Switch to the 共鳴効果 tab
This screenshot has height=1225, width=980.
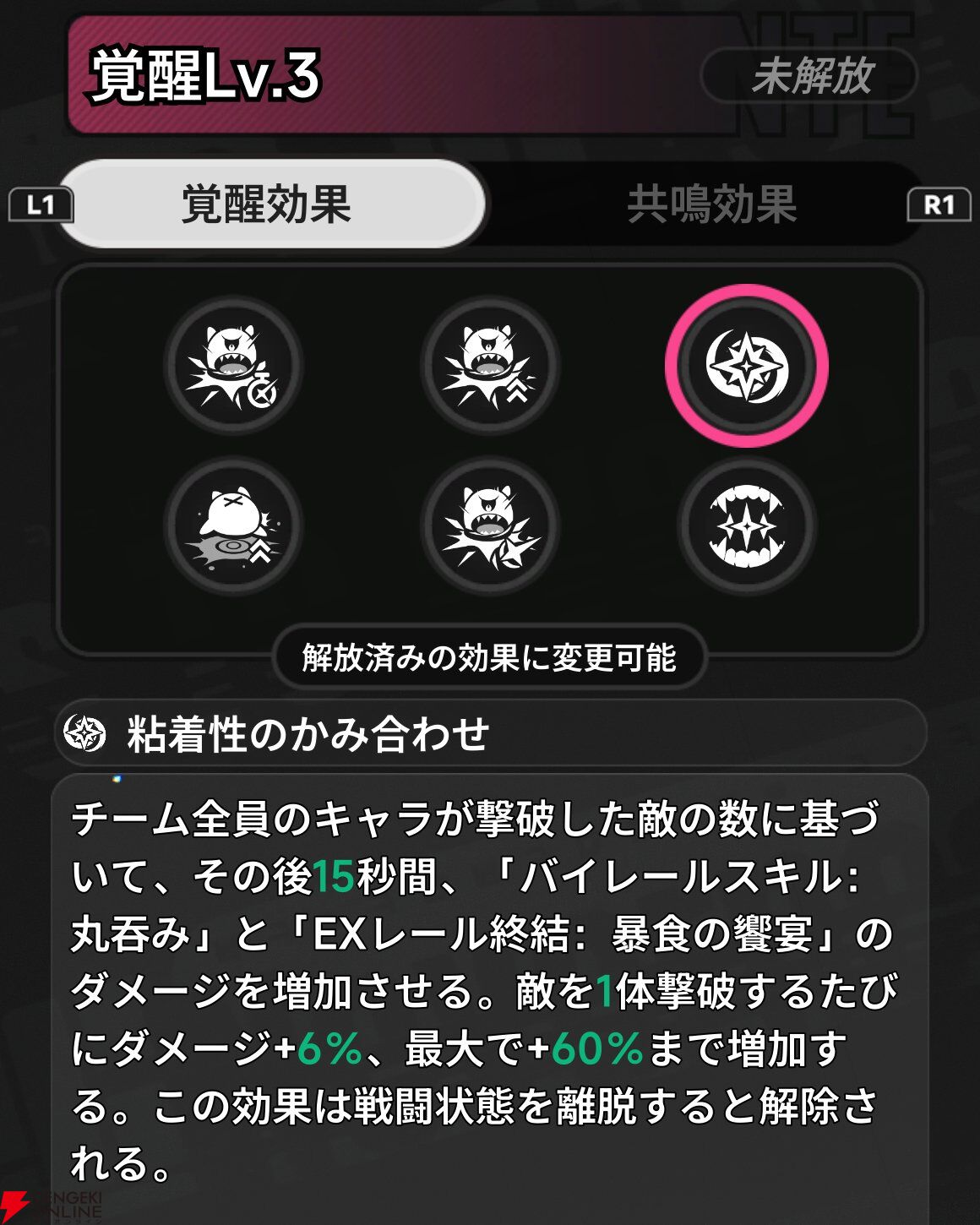[x=714, y=204]
